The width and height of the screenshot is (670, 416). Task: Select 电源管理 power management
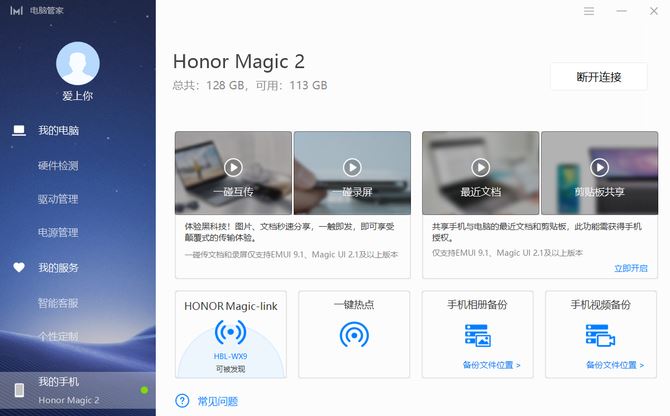click(58, 232)
